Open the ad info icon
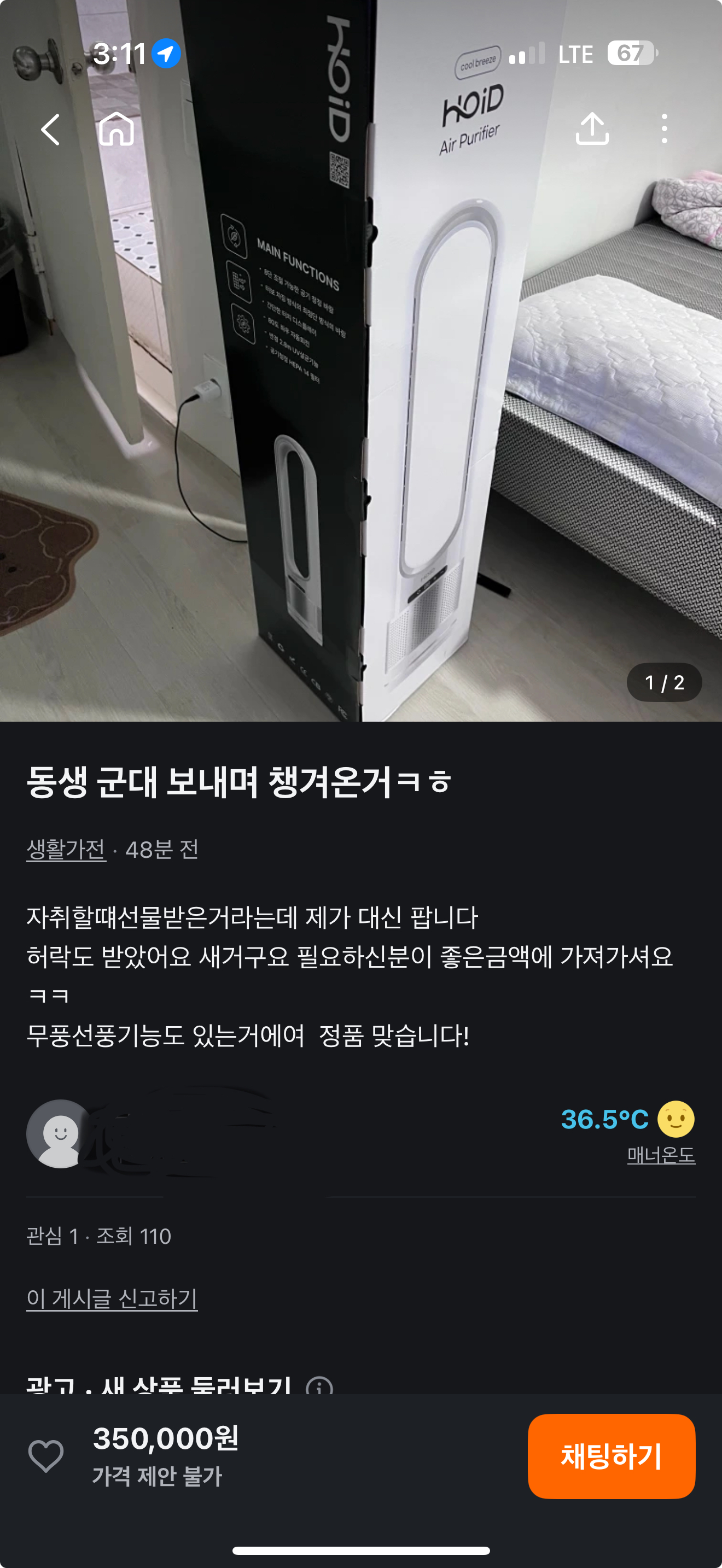The width and height of the screenshot is (722, 1568). pyautogui.click(x=319, y=1385)
